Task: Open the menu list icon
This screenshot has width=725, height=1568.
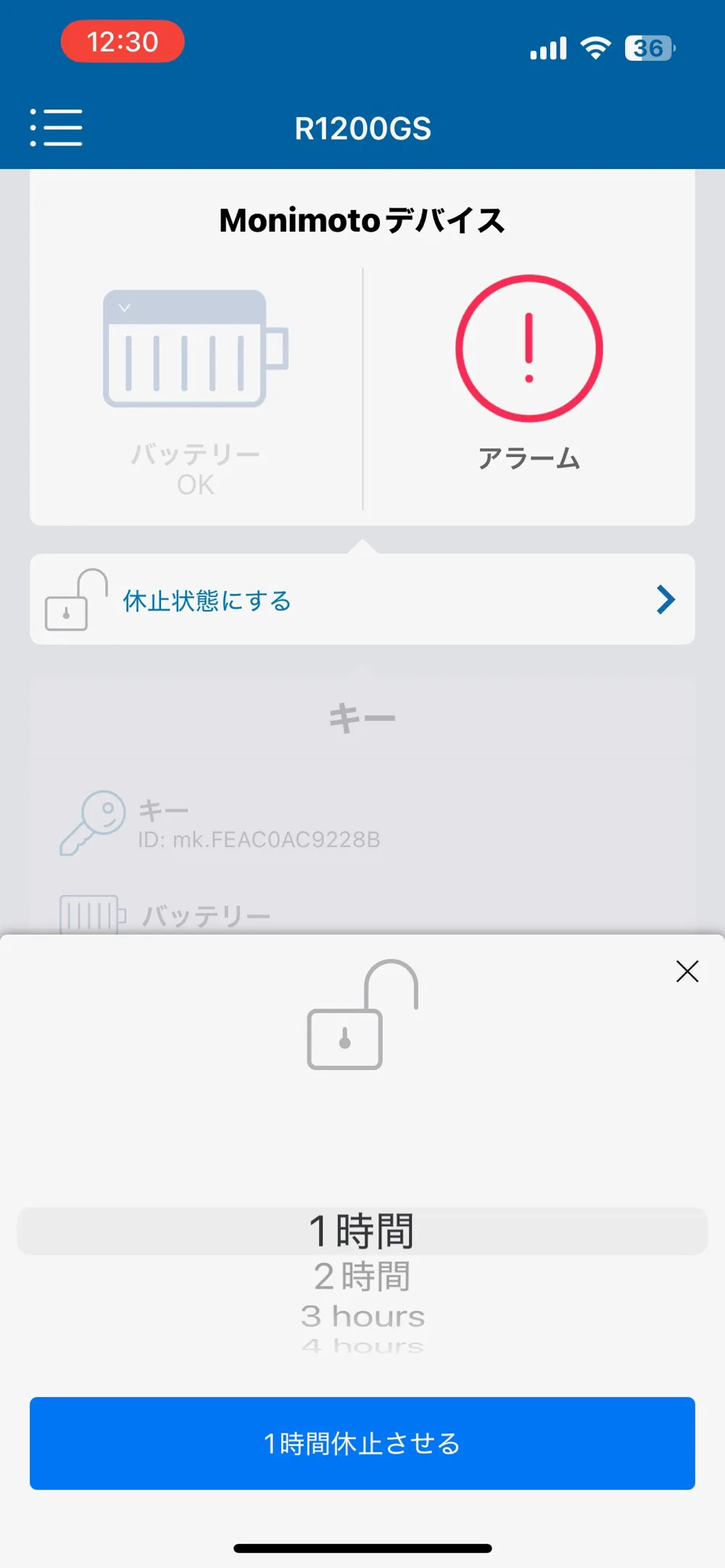Action: 56,128
